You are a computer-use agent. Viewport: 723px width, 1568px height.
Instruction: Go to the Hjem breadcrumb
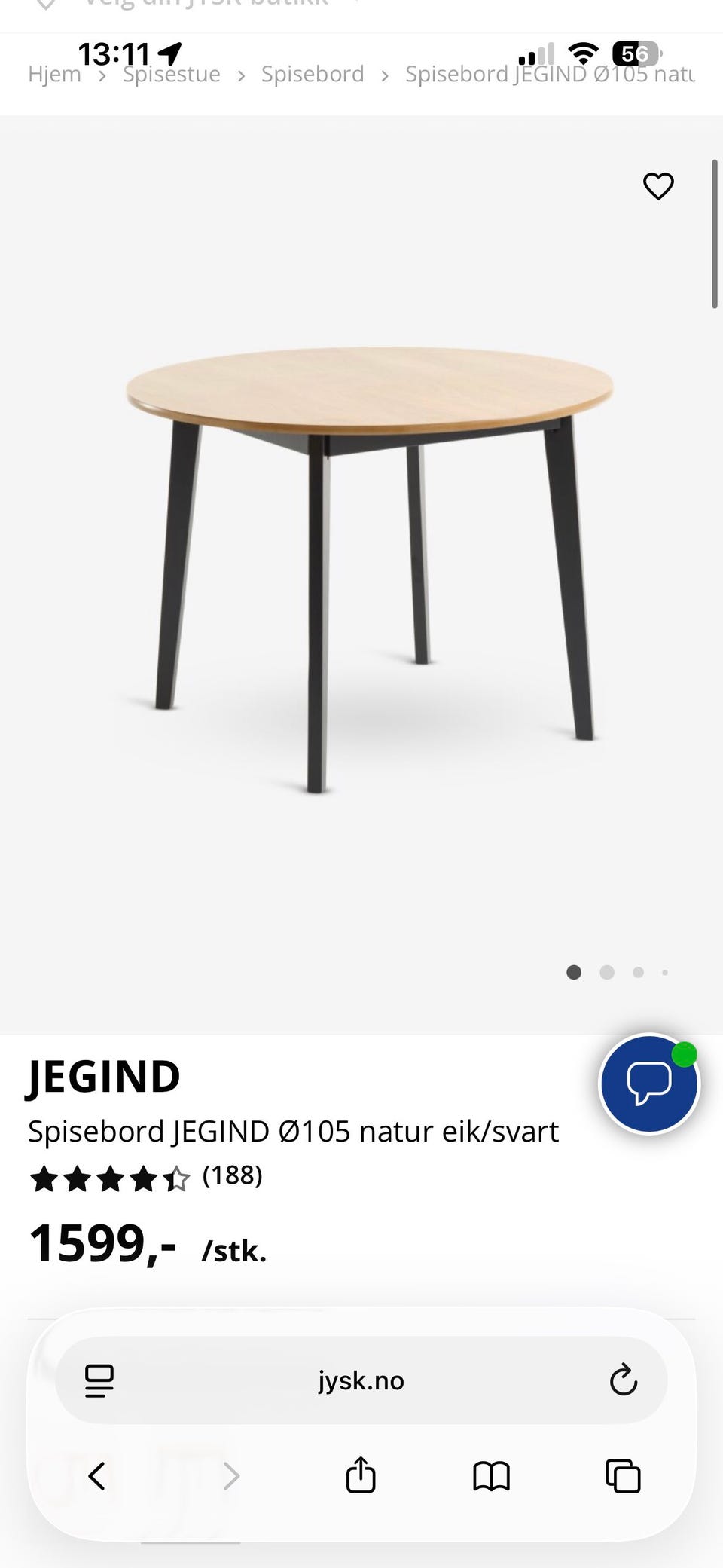[54, 75]
